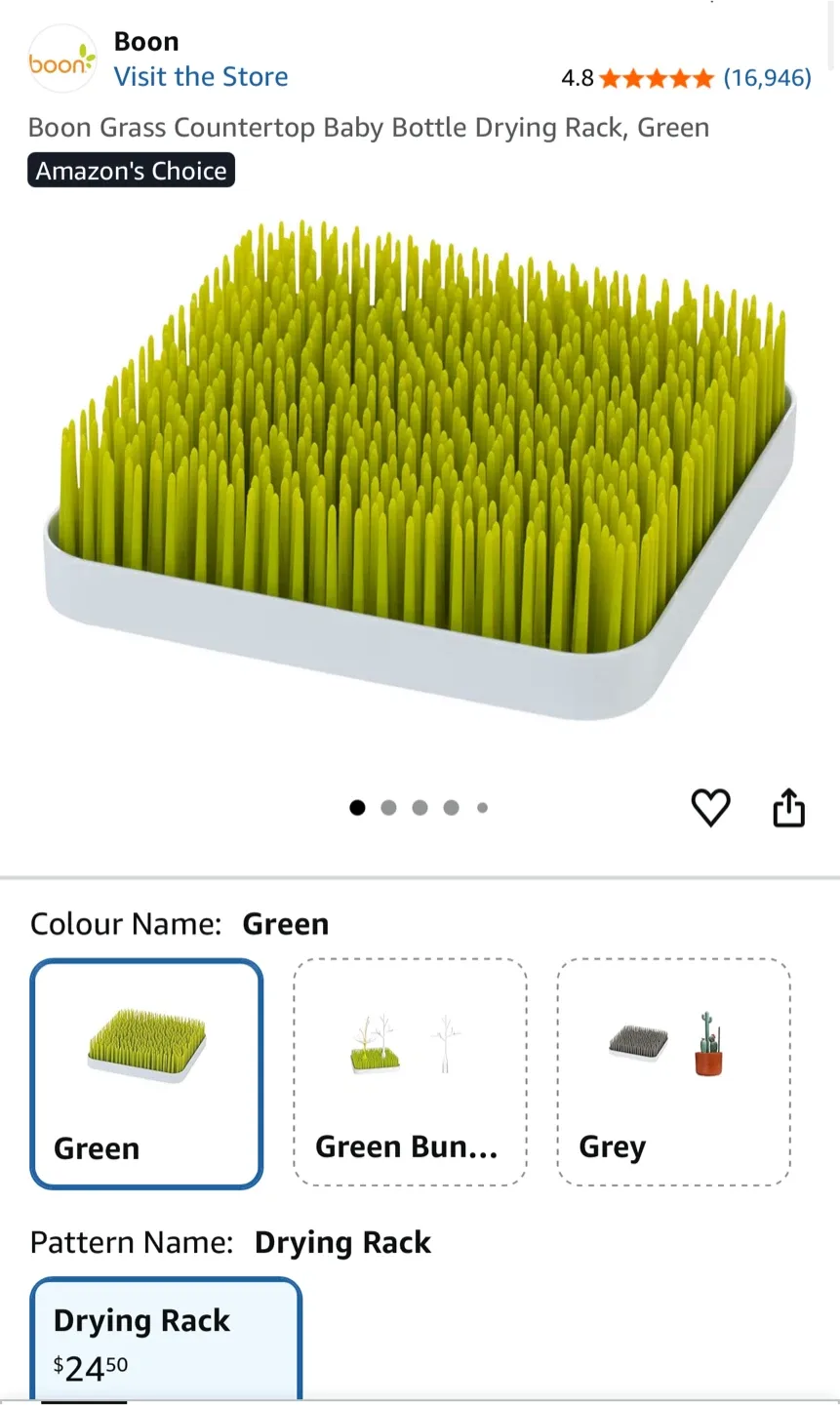Tap the circular Boon store avatar

pos(61,59)
